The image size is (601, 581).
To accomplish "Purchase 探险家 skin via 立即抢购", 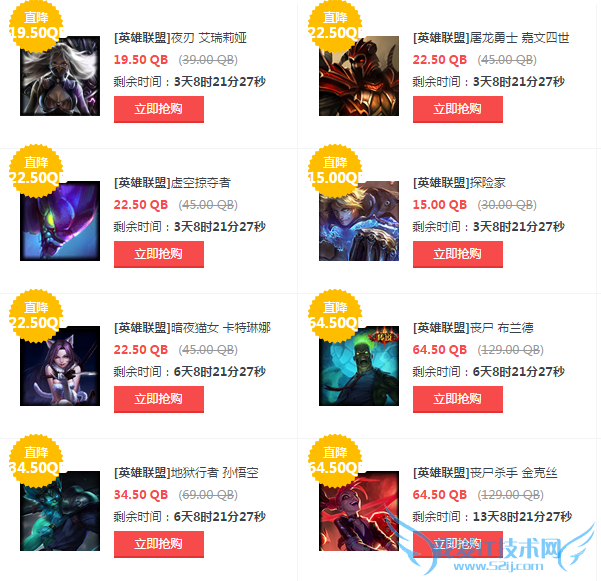I will tap(457, 254).
